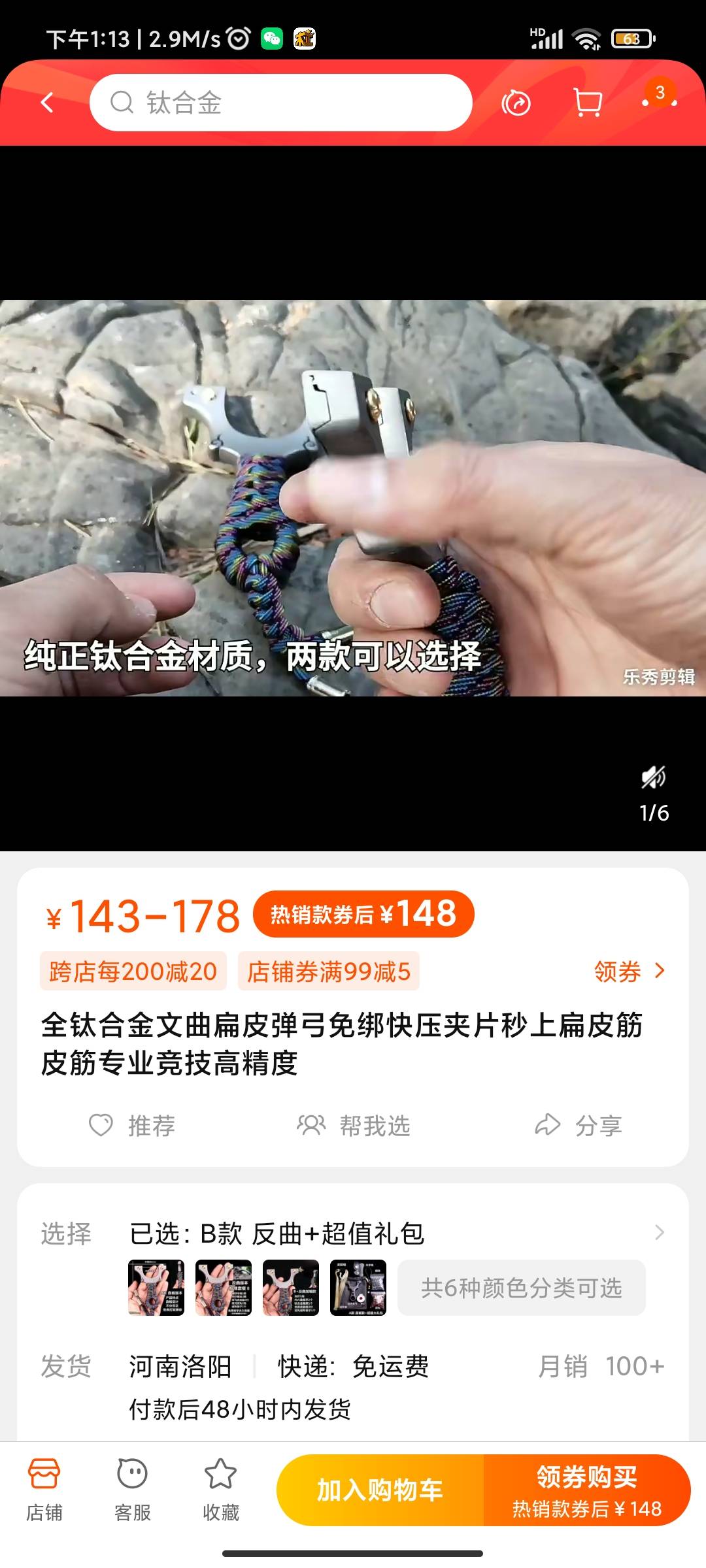Screen dimensions: 706x1568
Task: Open the product video preview
Action: (353, 498)
